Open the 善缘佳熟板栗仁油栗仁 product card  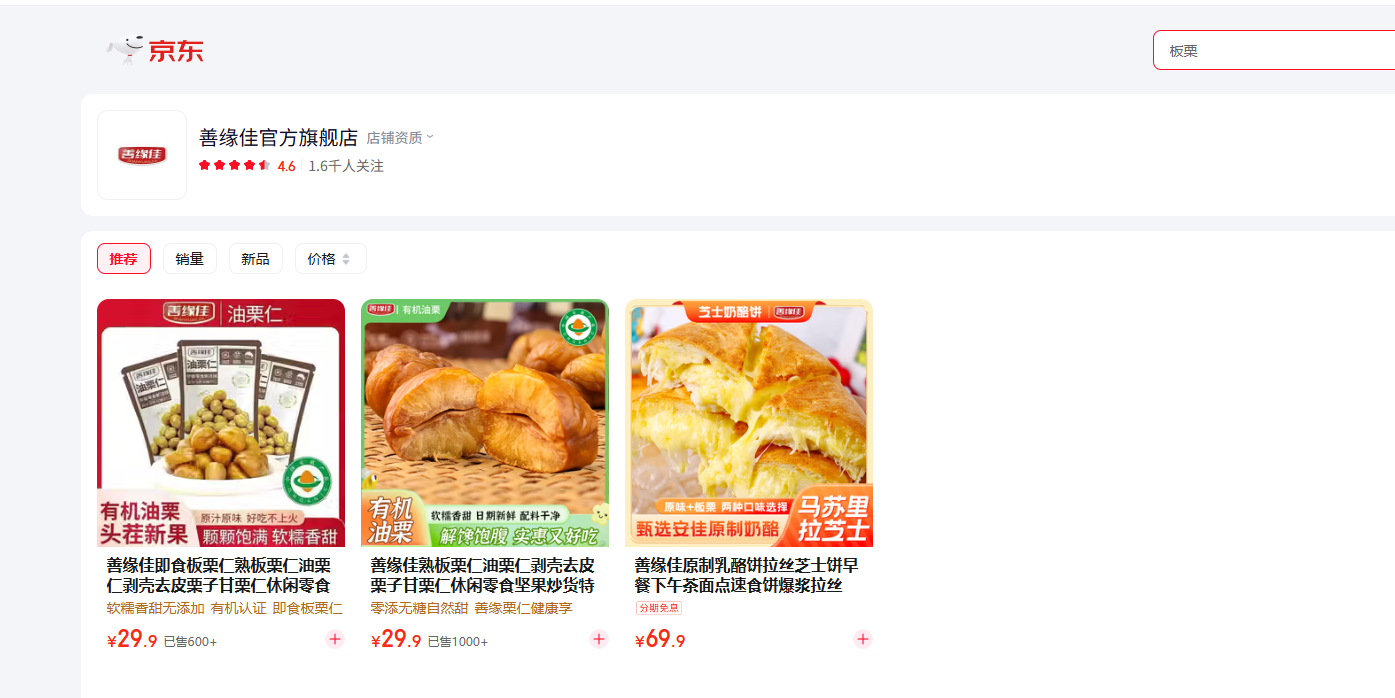(485, 423)
